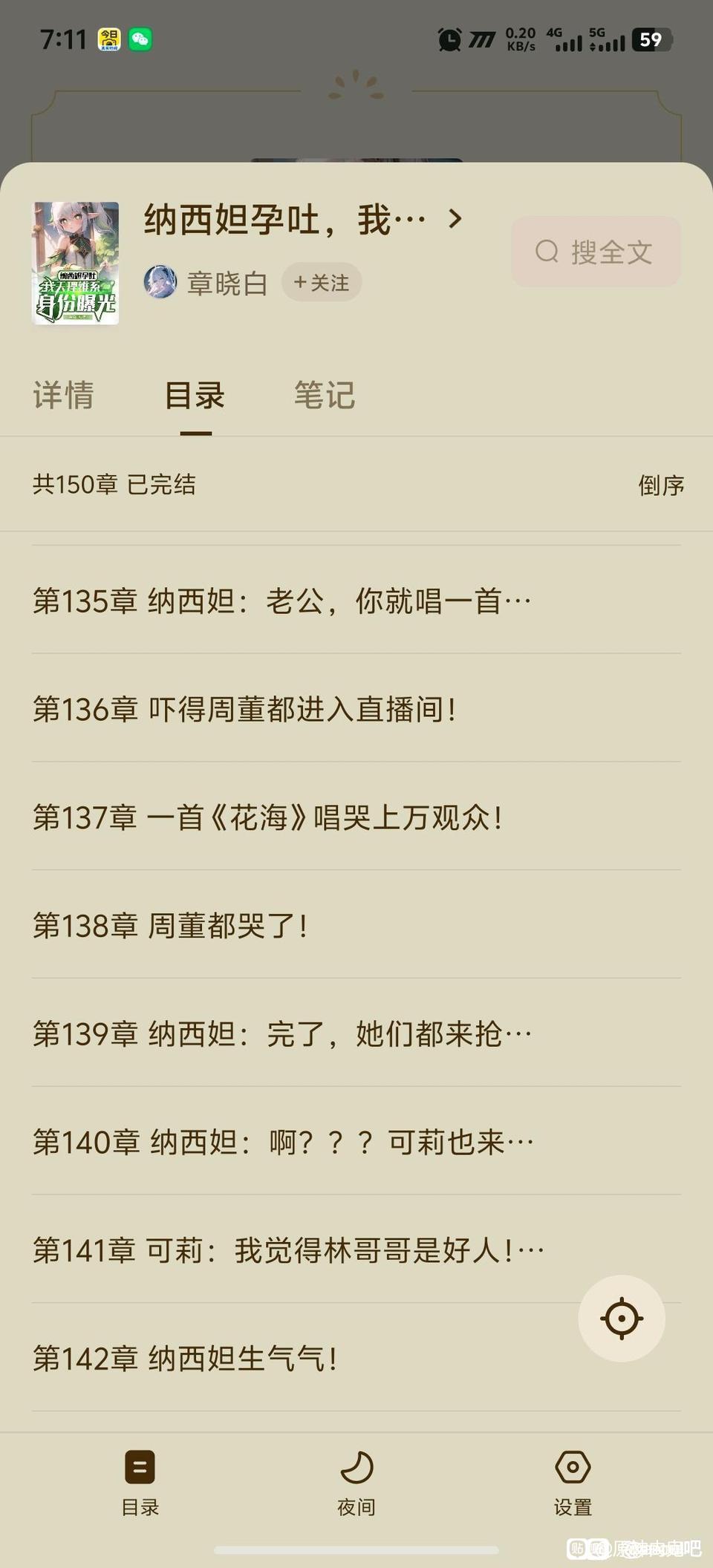Follow author 章晓白 with 关注 button
This screenshot has width=713, height=1568.
tap(322, 283)
